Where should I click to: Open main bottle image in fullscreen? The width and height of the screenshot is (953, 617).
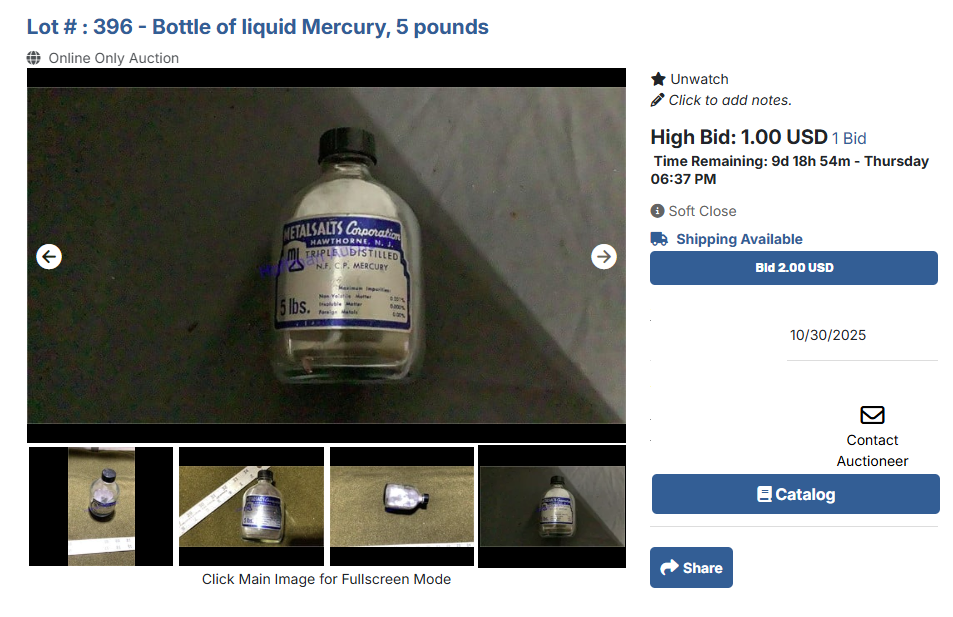[x=326, y=255]
